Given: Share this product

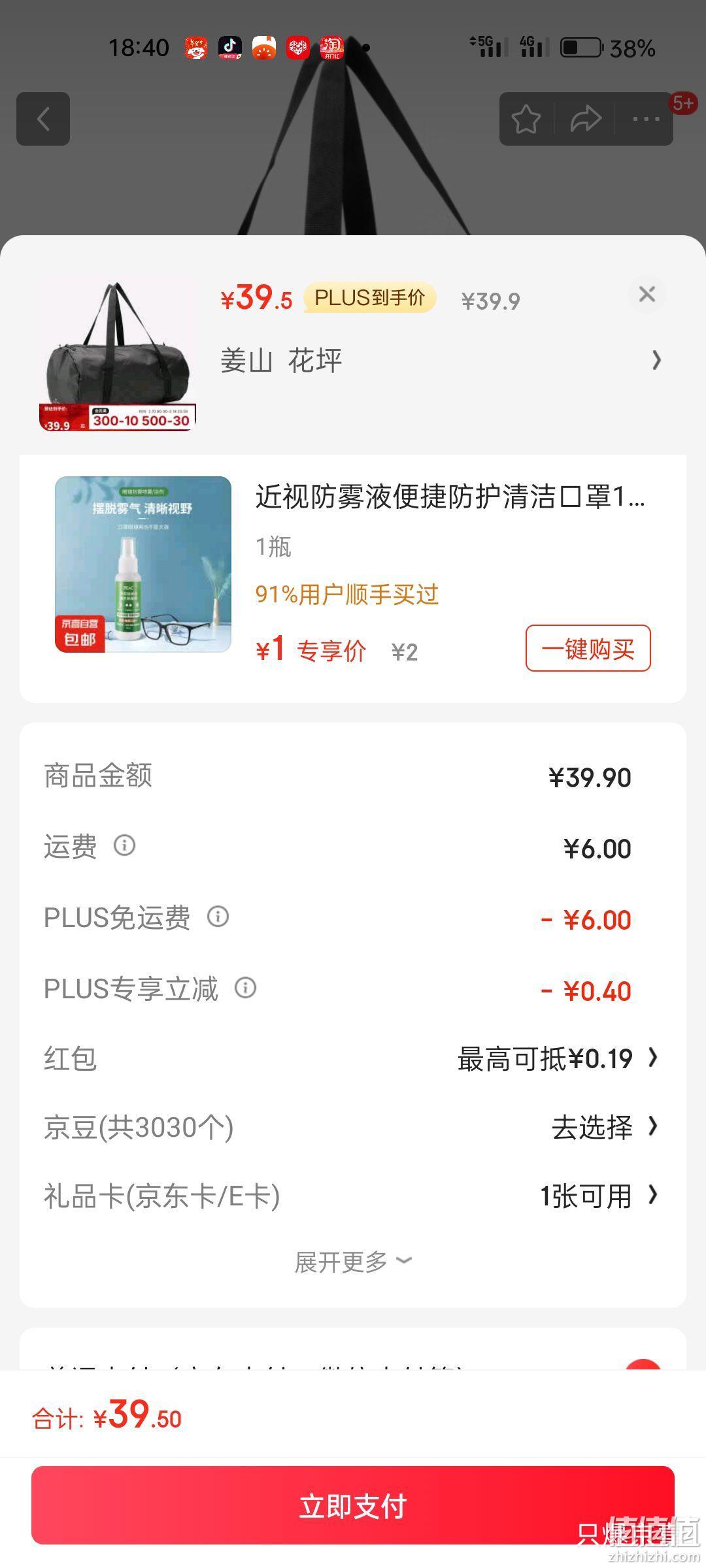Looking at the screenshot, I should click(x=585, y=119).
